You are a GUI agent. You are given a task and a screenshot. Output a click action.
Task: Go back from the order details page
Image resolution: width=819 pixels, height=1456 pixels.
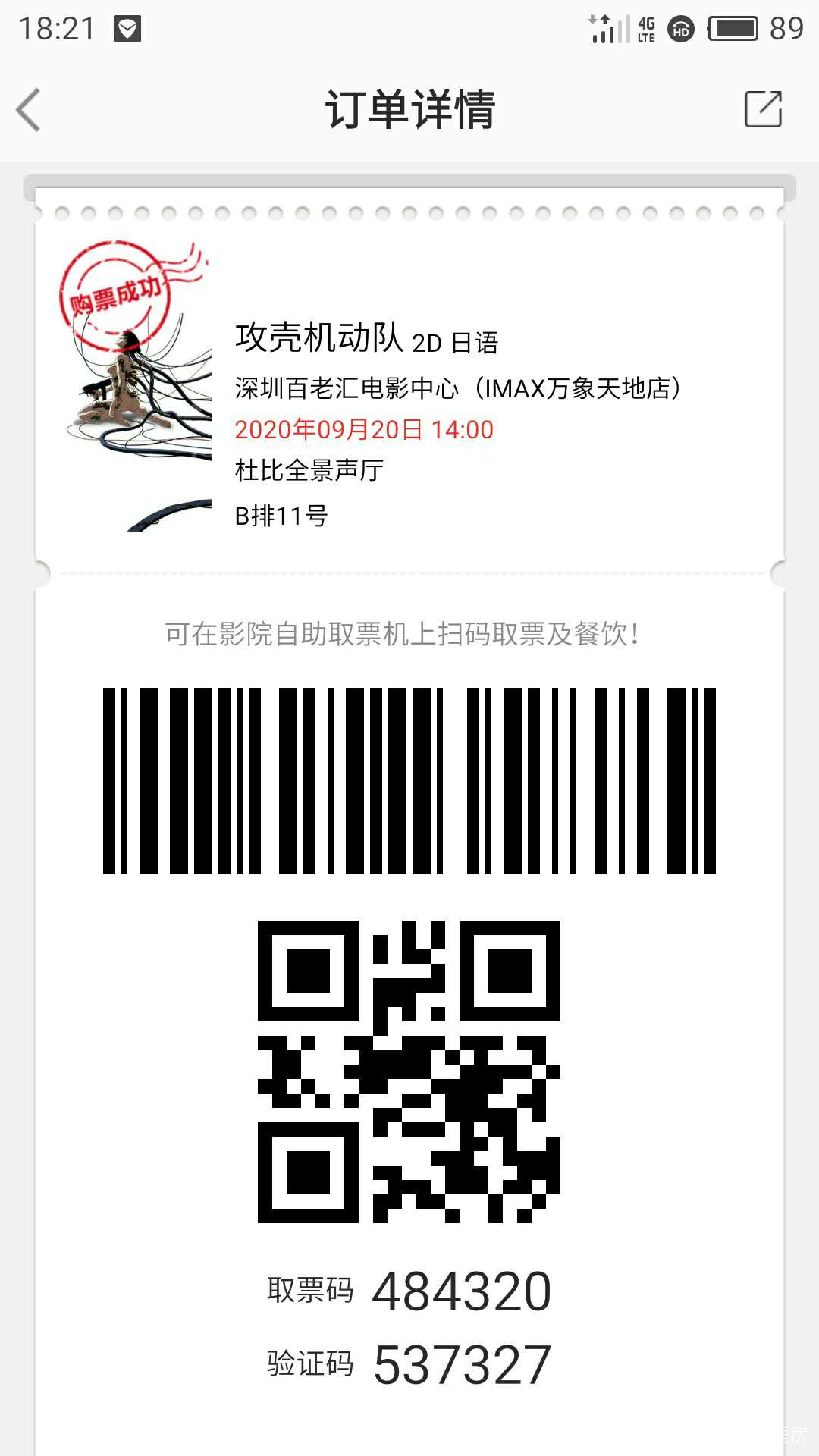pos(29,110)
